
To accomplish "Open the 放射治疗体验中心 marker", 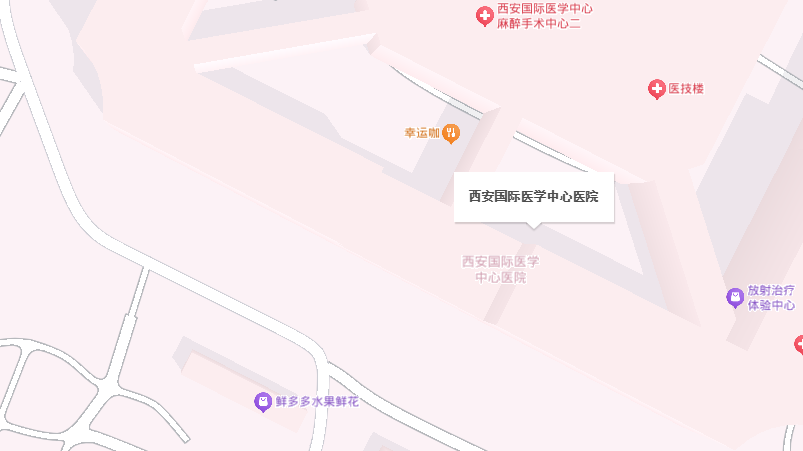I will 735,298.
